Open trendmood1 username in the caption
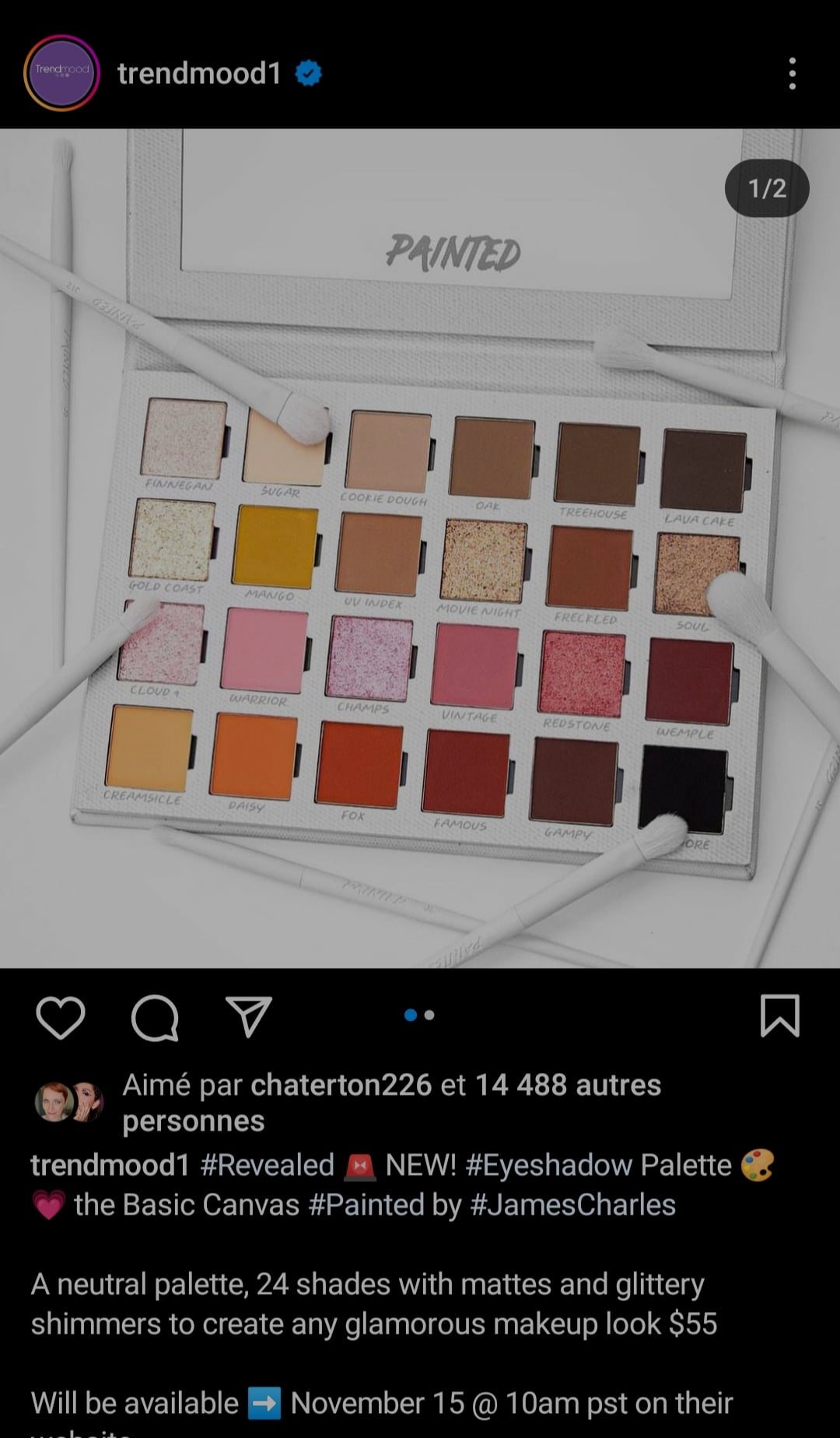The width and height of the screenshot is (840, 1438). point(110,1165)
